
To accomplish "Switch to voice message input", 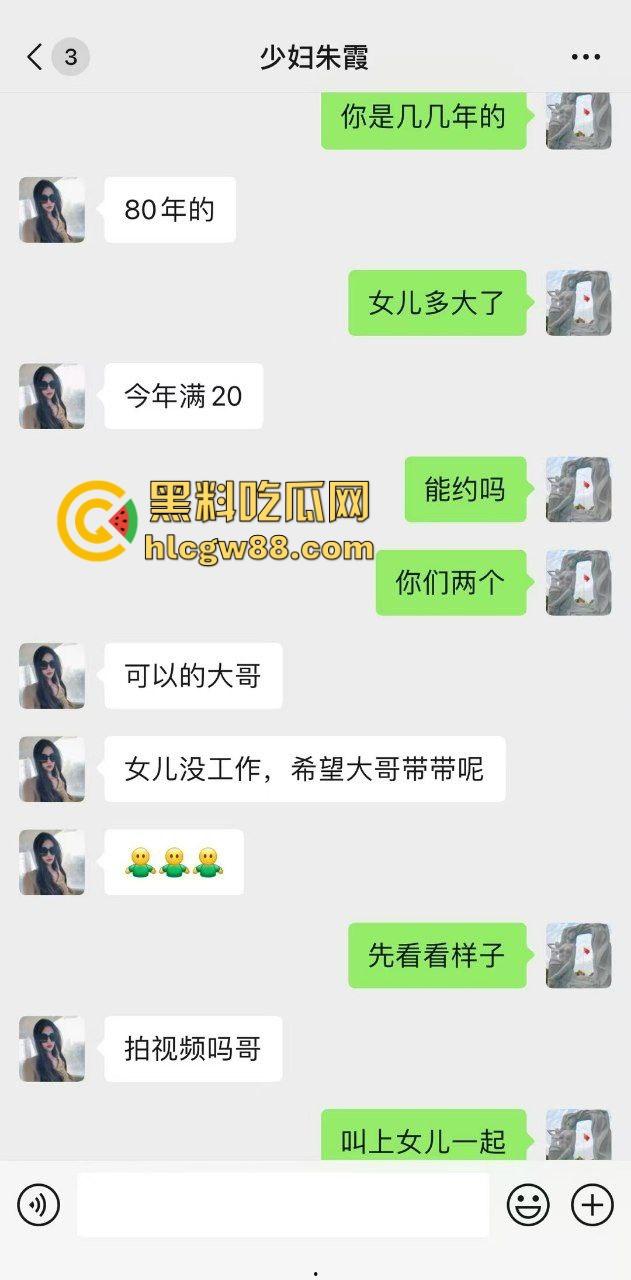I will [x=39, y=1206].
